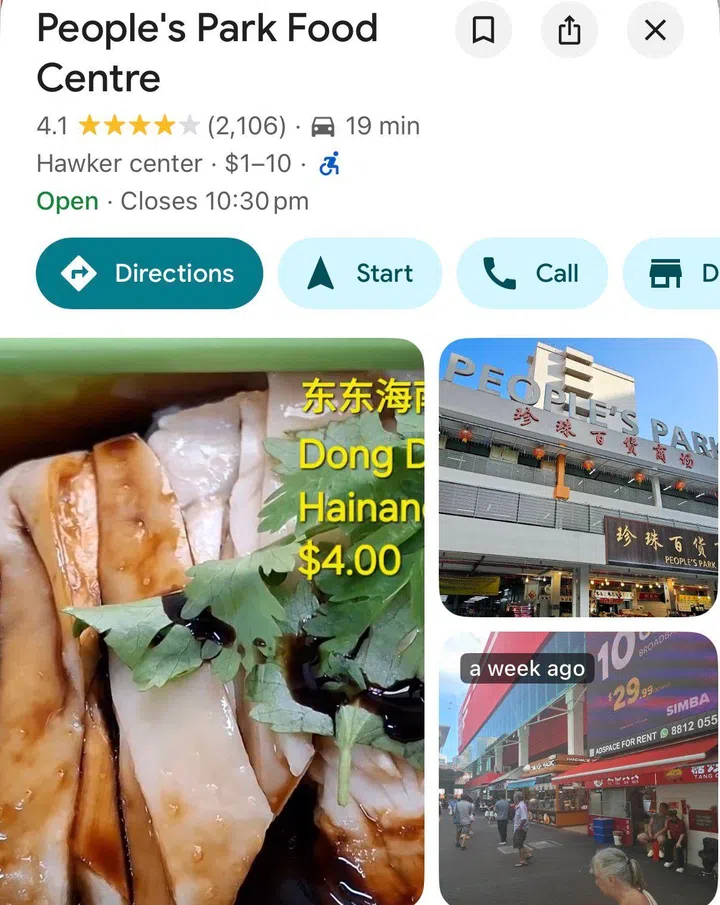
Task: Tap Open status to view hours
Action: point(67,200)
